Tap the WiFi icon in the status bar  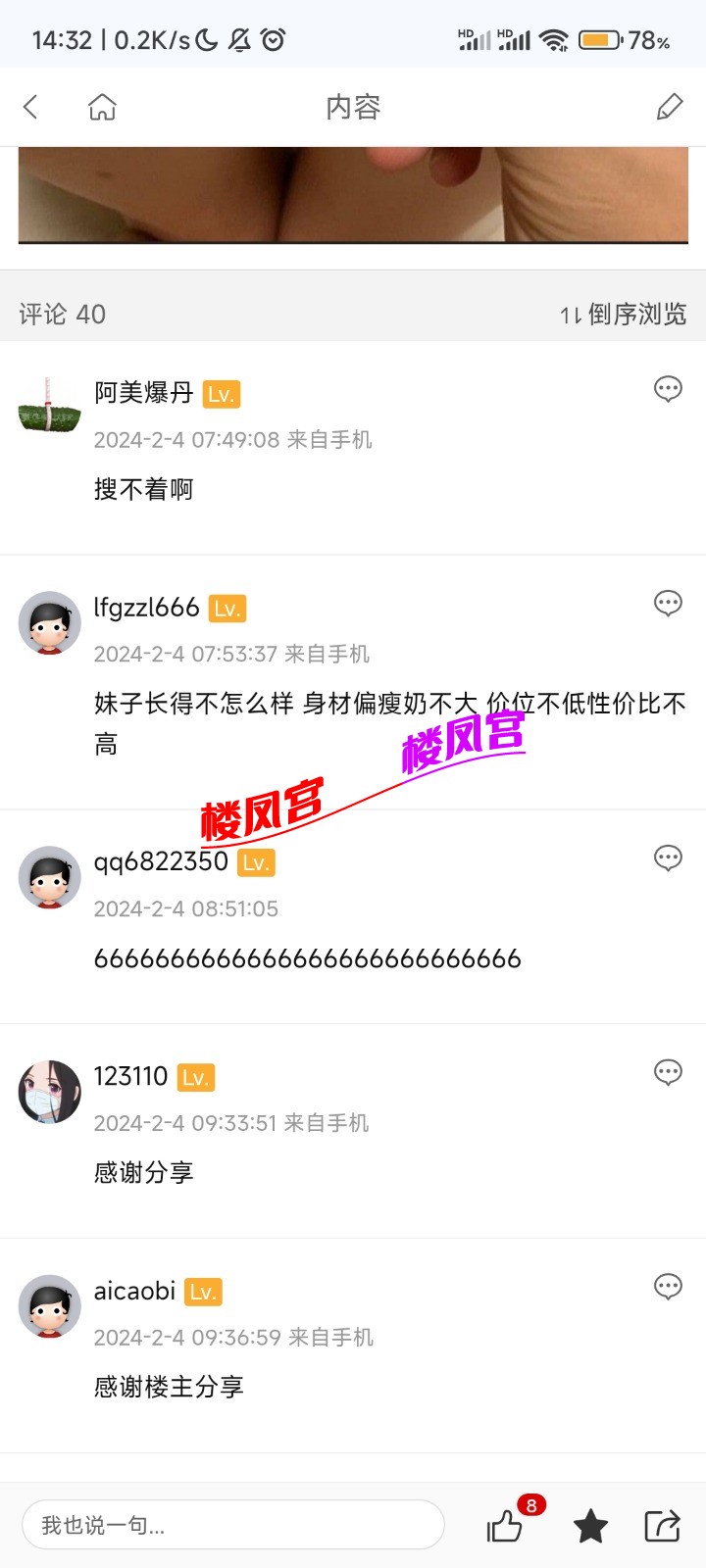tap(553, 39)
